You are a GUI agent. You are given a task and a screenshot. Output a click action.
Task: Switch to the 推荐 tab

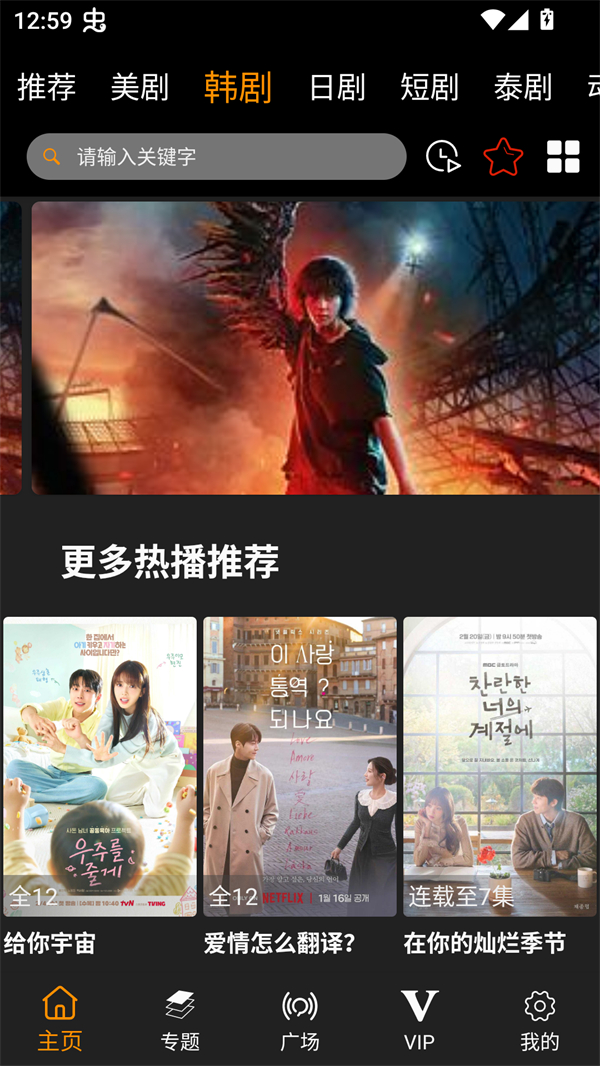click(47, 87)
